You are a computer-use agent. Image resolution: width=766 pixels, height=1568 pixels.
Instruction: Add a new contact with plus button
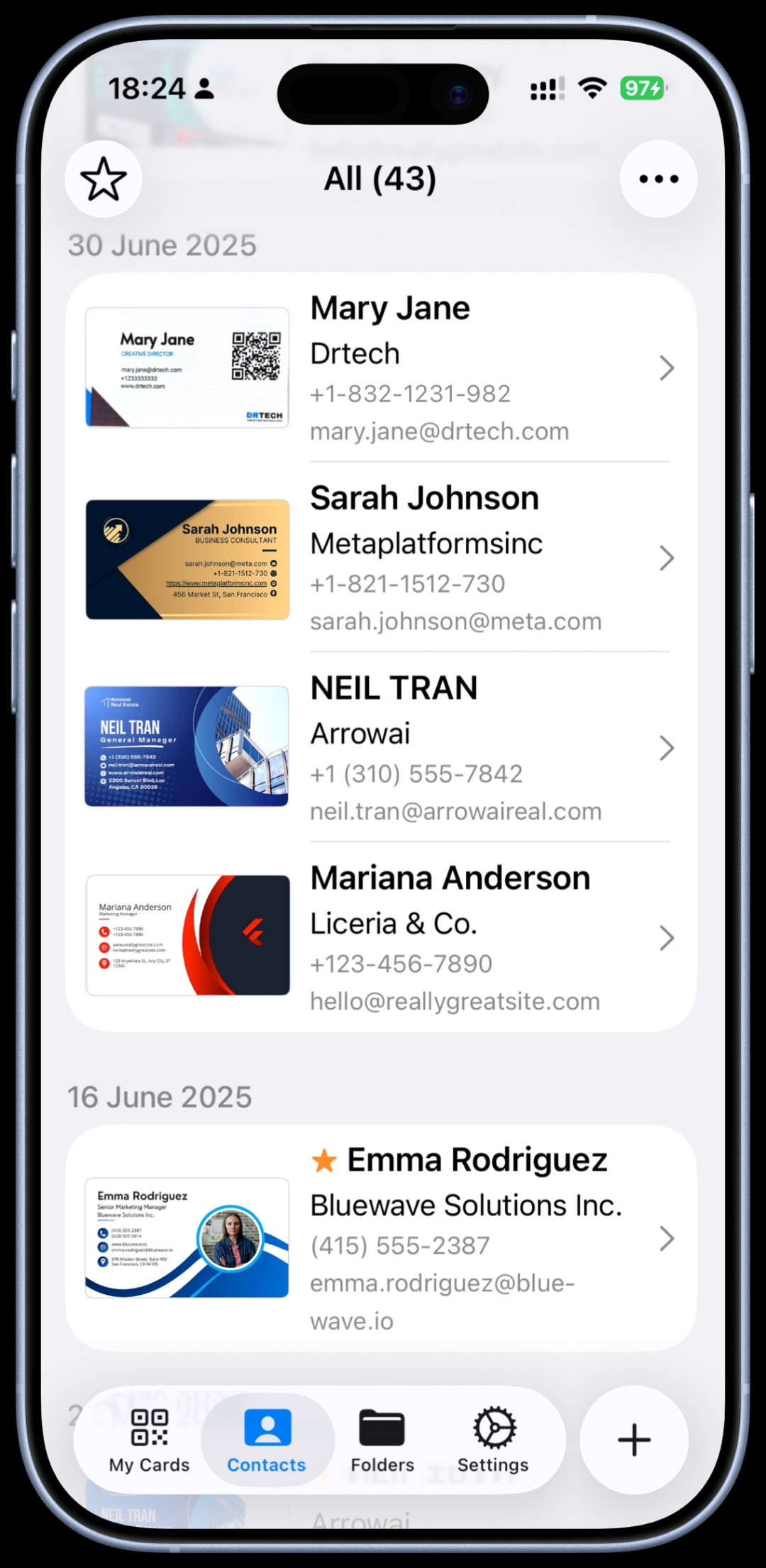(x=634, y=1440)
